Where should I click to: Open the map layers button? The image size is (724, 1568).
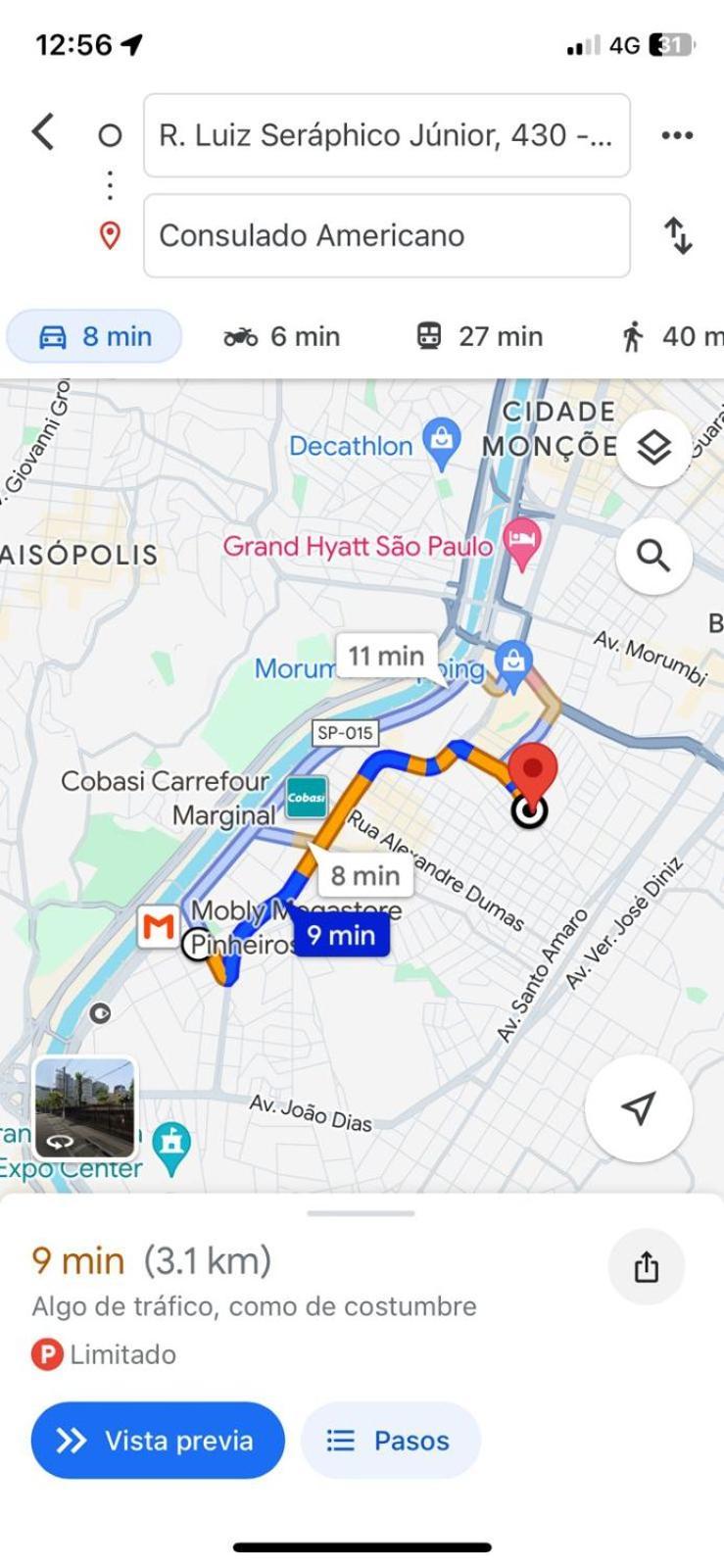point(653,448)
